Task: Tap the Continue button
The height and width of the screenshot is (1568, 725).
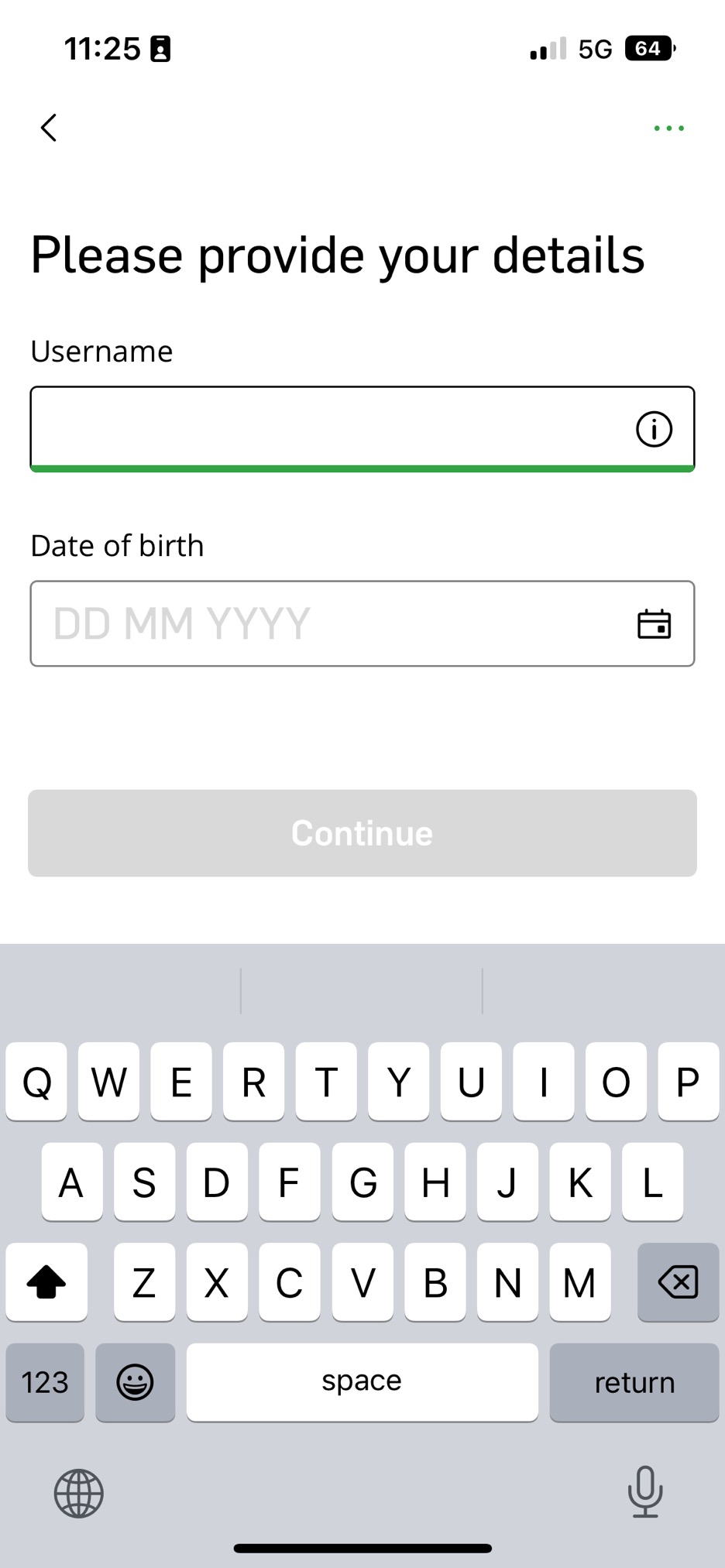Action: coord(362,833)
